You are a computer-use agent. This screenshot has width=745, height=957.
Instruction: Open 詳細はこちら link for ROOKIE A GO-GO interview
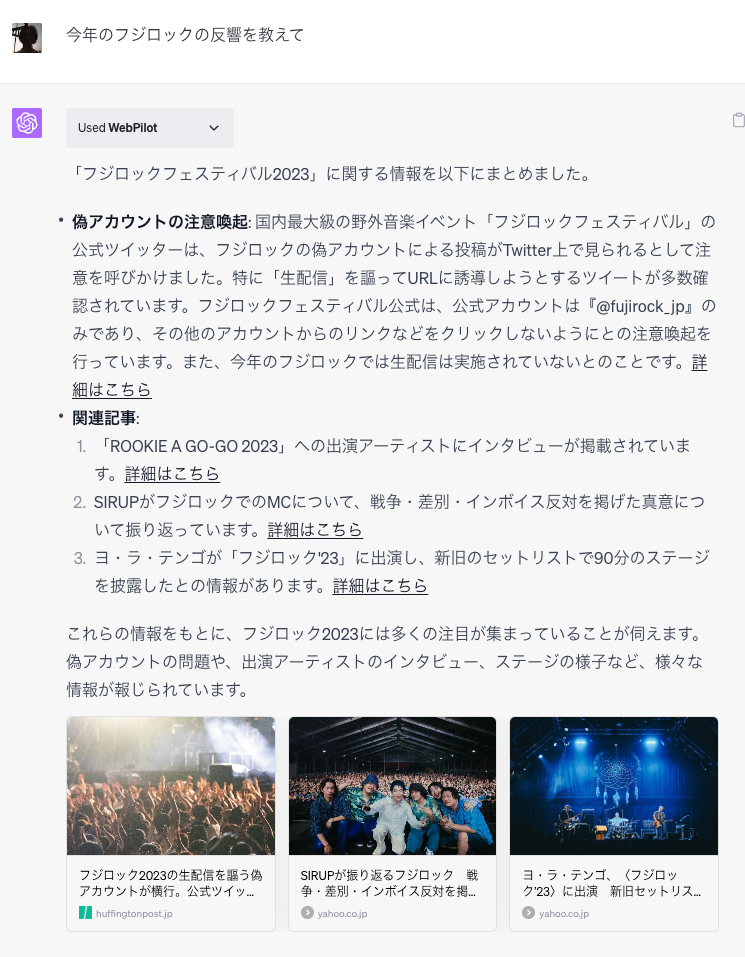click(x=172, y=473)
